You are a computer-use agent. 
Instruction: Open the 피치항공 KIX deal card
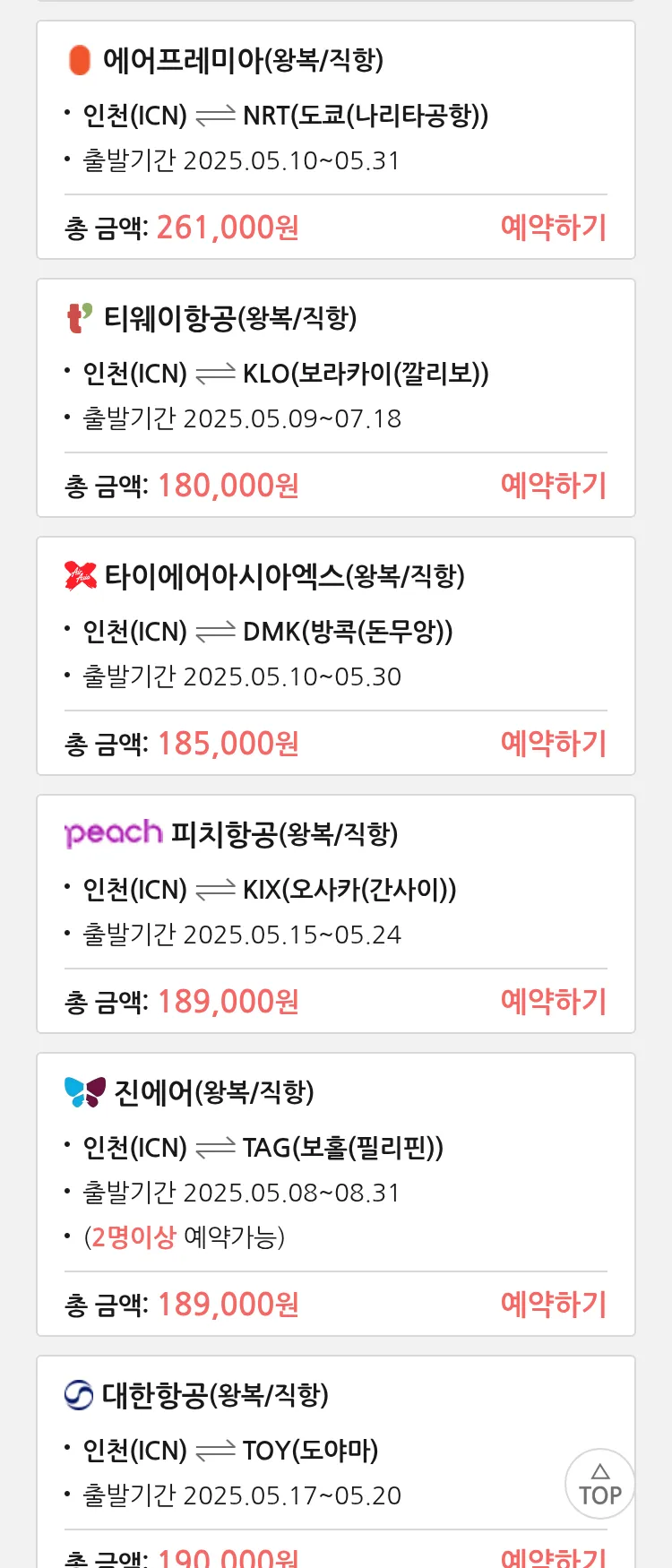tap(335, 891)
